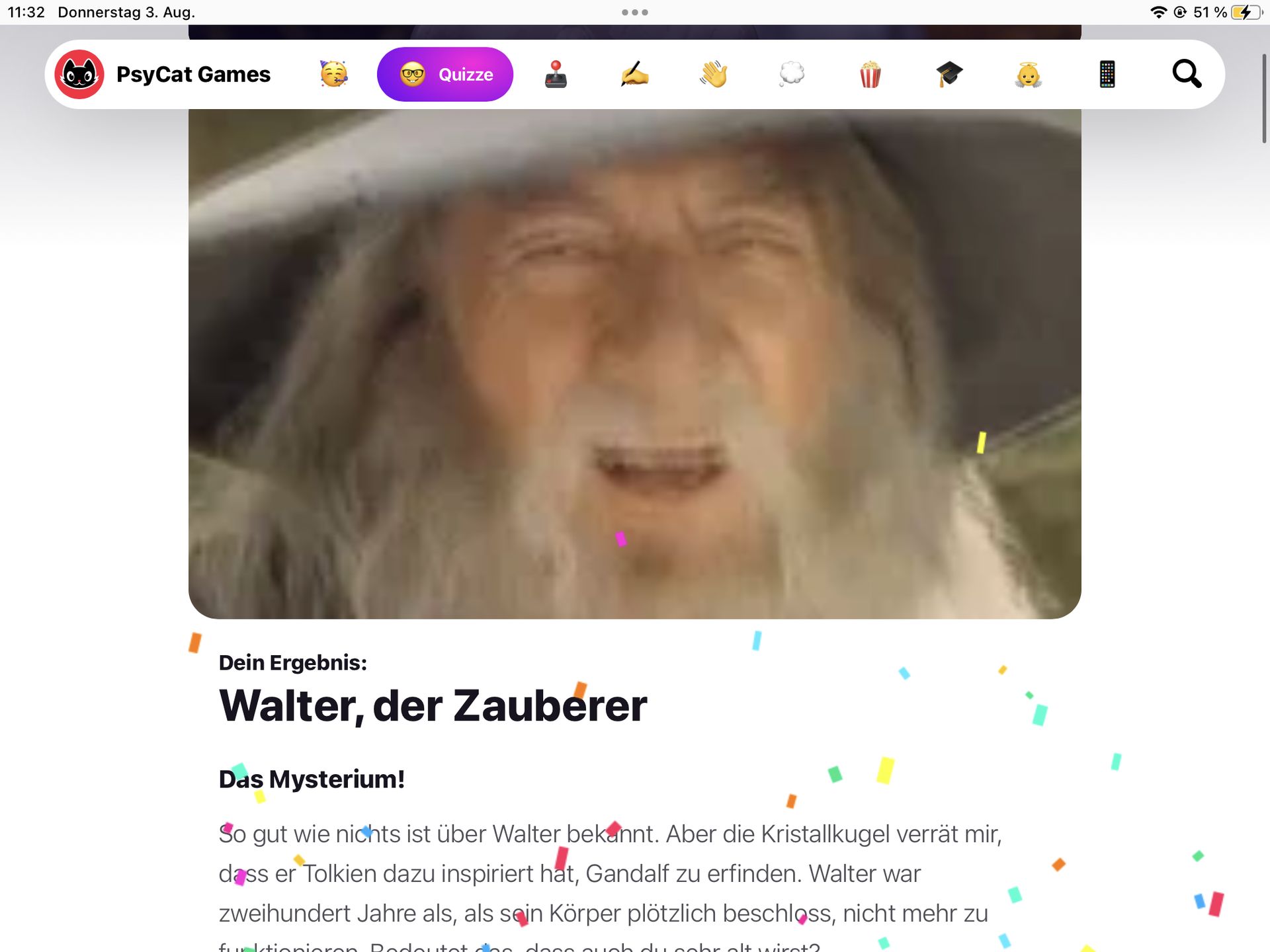Open the popcorn category
This screenshot has width=1270, height=952.
click(x=870, y=74)
